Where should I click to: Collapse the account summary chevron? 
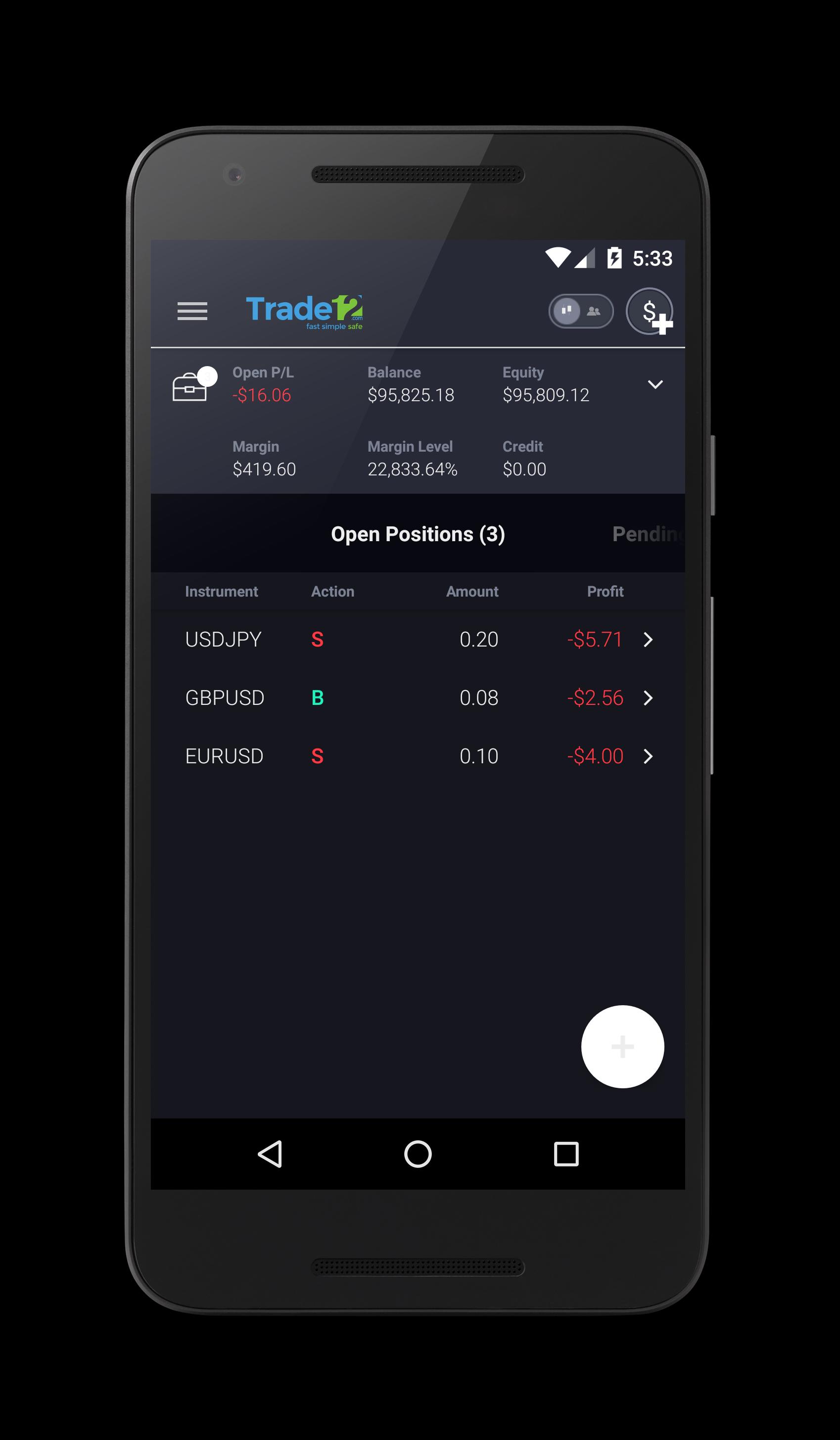click(655, 384)
